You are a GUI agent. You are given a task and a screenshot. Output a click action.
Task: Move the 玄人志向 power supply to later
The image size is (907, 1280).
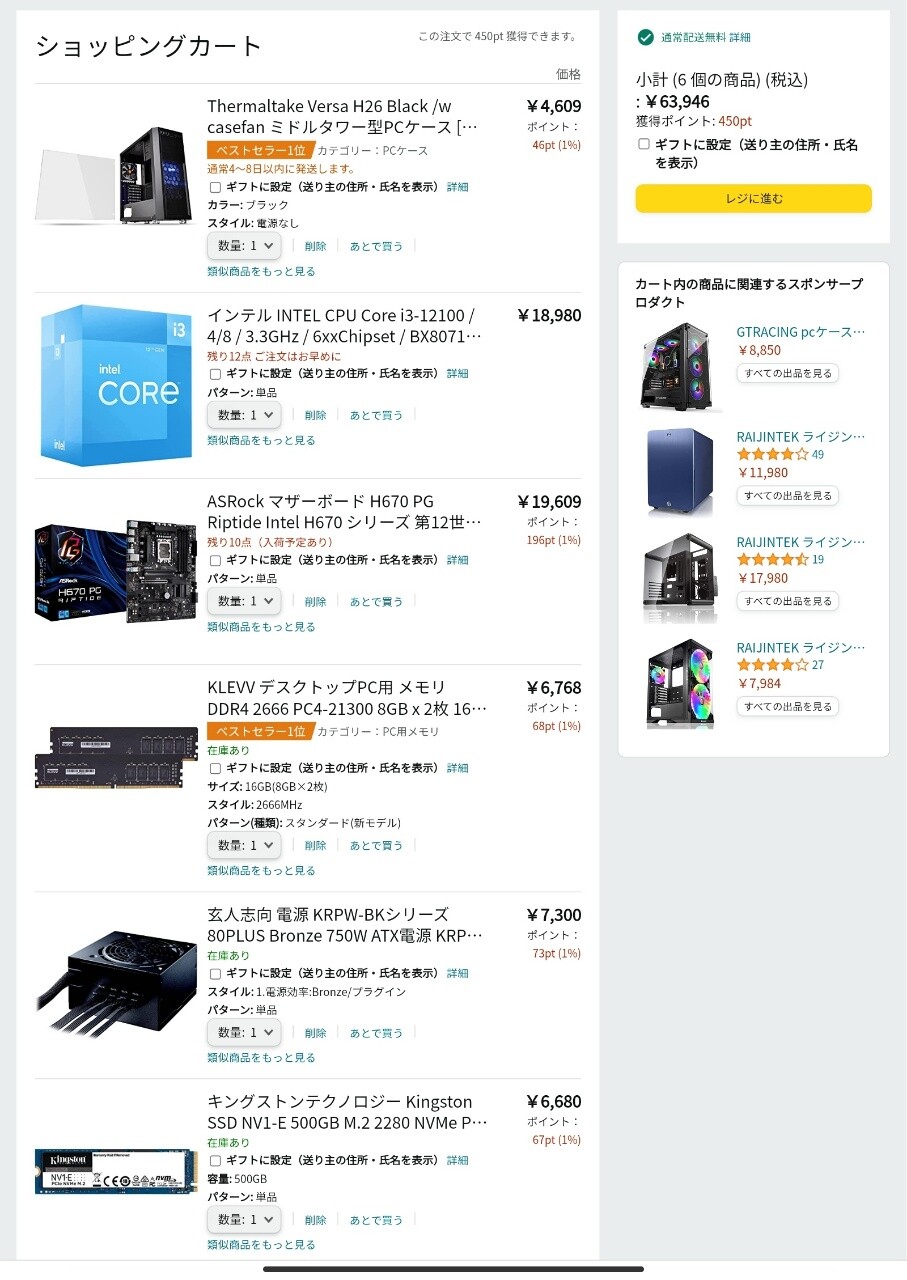coord(376,1033)
